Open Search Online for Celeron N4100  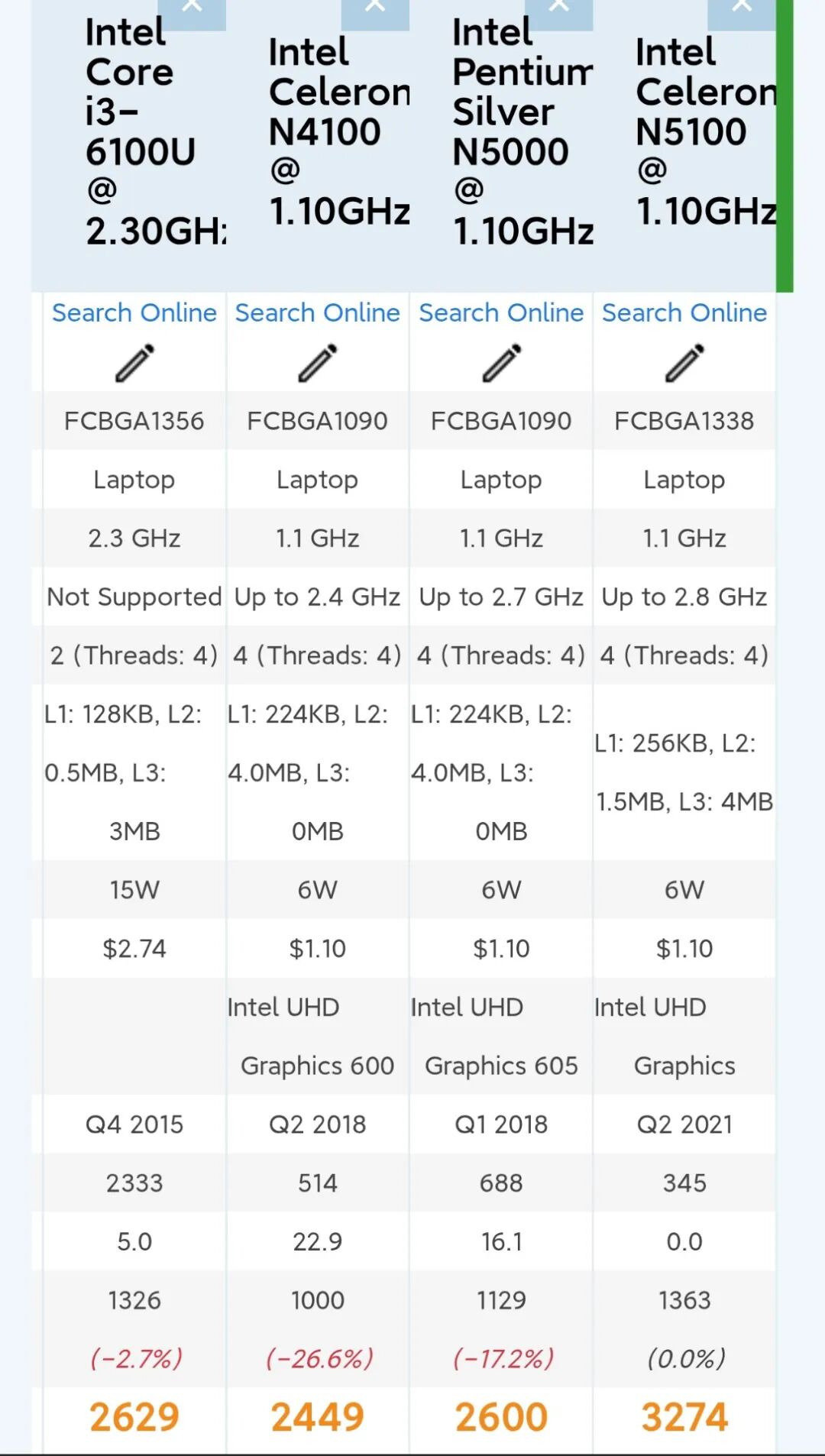click(316, 312)
